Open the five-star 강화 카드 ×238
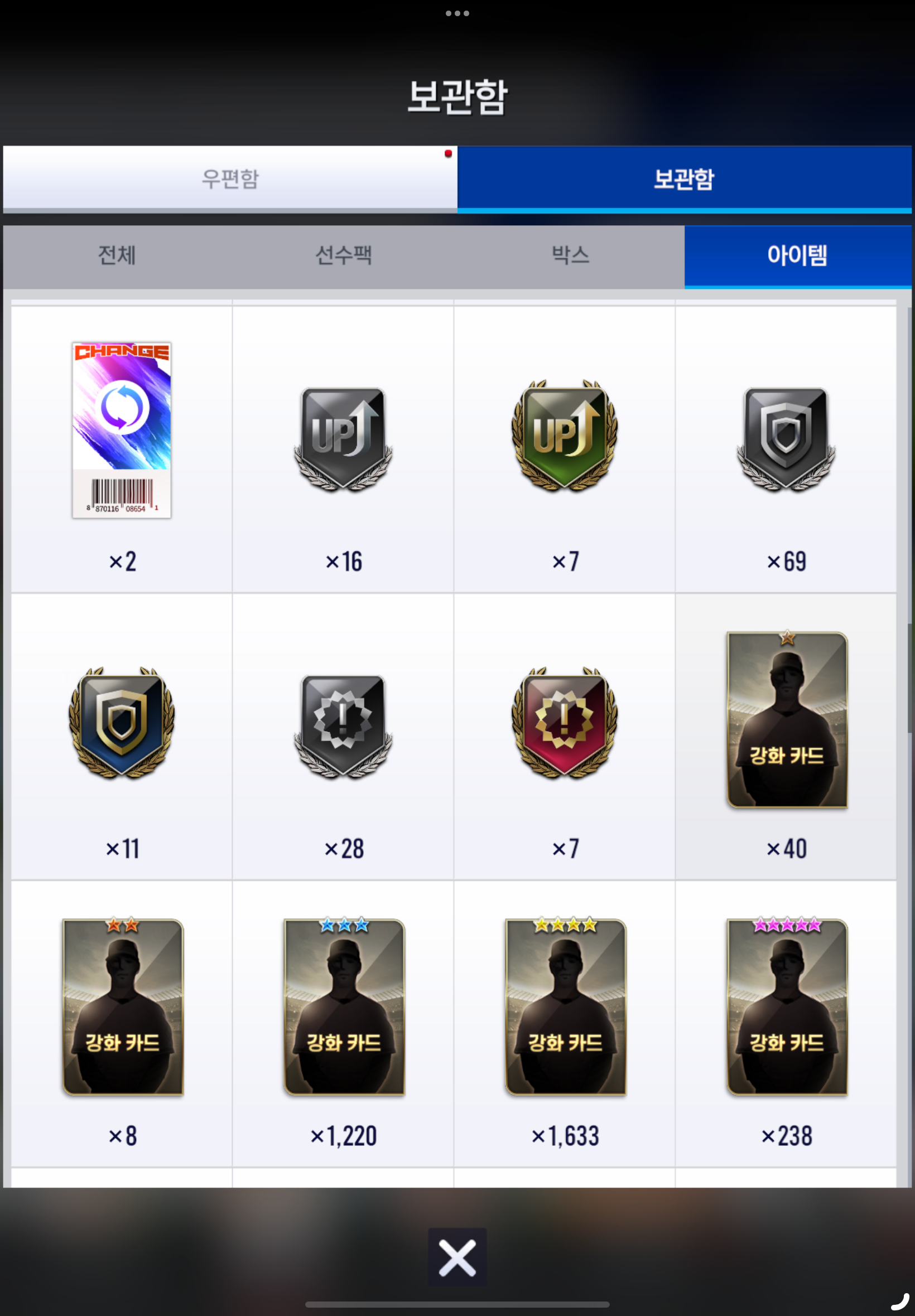The image size is (915, 1316). (x=787, y=1007)
